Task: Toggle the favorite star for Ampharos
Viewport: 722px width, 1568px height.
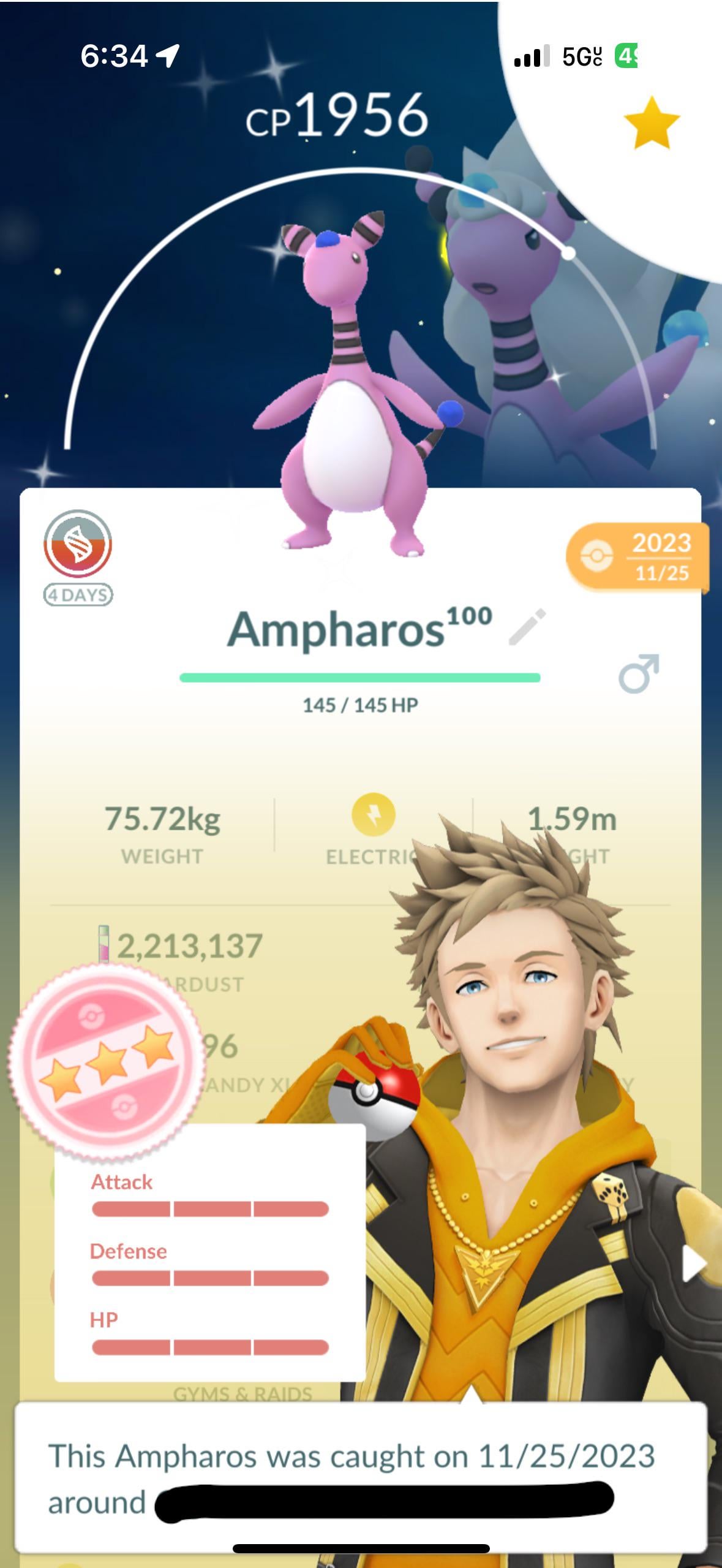Action: click(x=652, y=123)
